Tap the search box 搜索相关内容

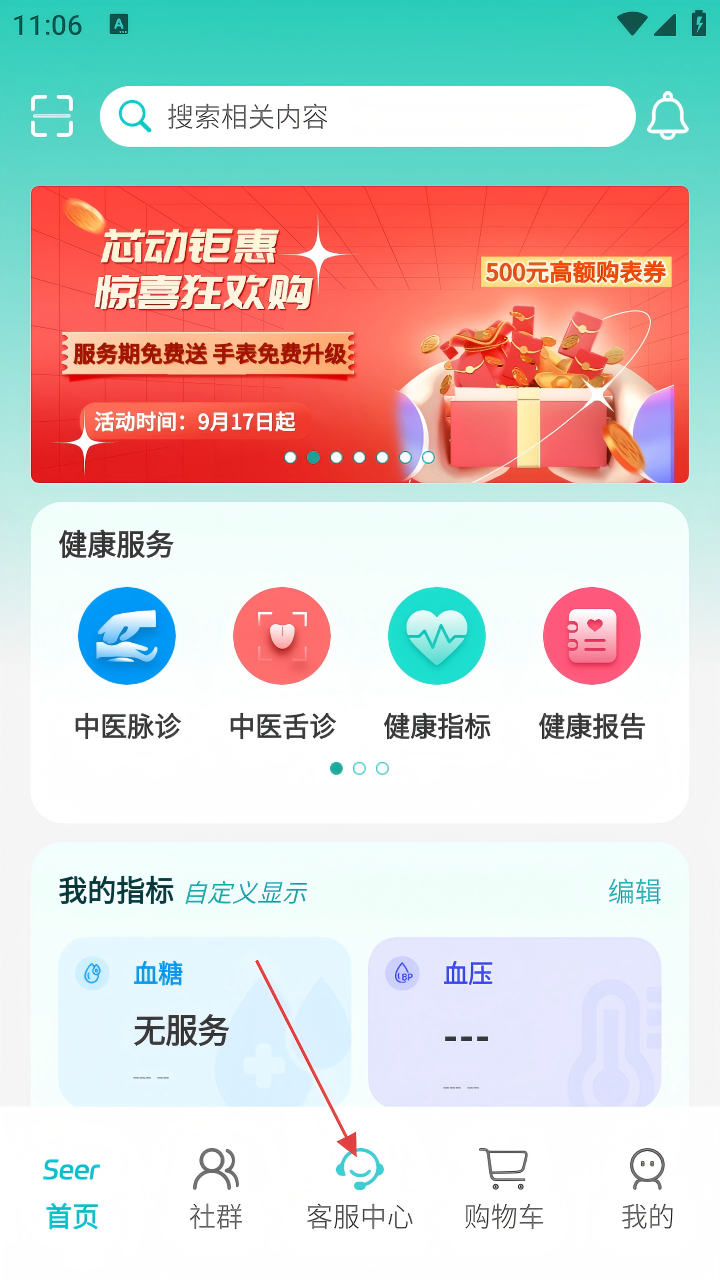tap(367, 117)
